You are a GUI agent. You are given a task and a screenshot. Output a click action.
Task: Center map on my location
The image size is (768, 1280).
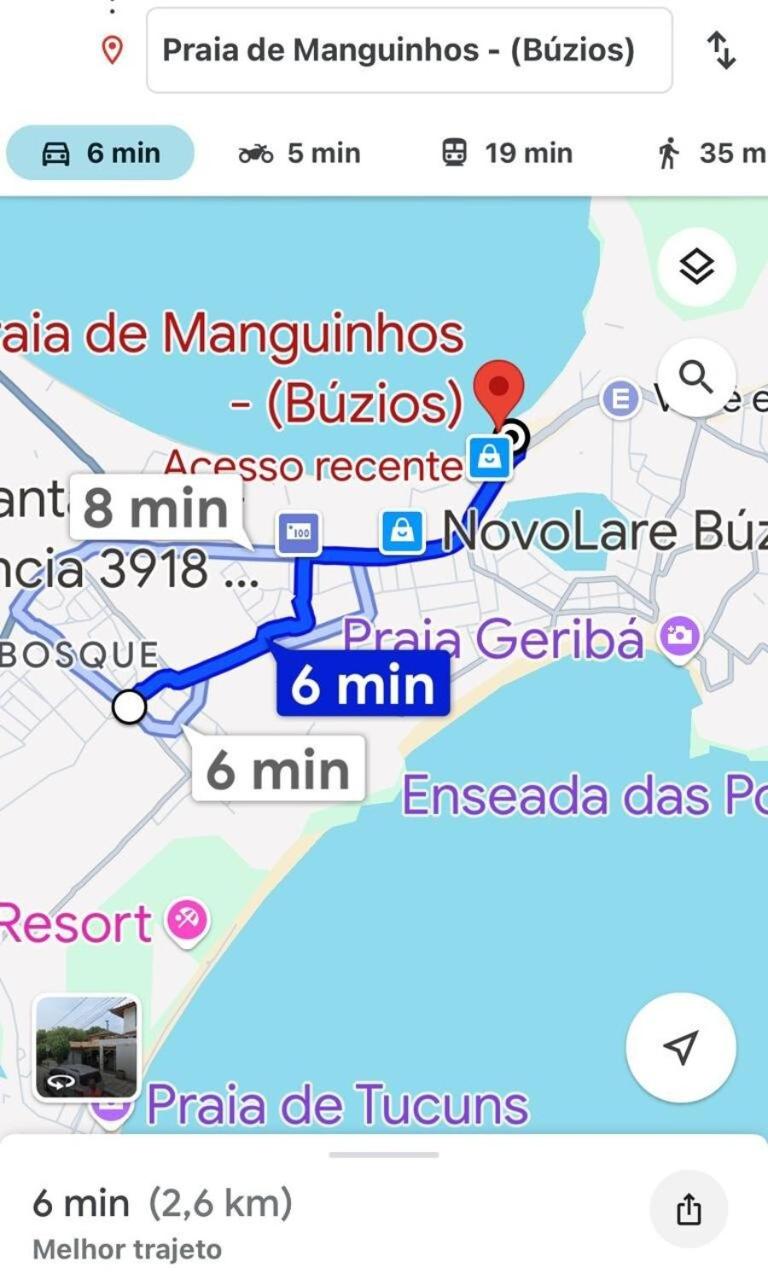680,1047
